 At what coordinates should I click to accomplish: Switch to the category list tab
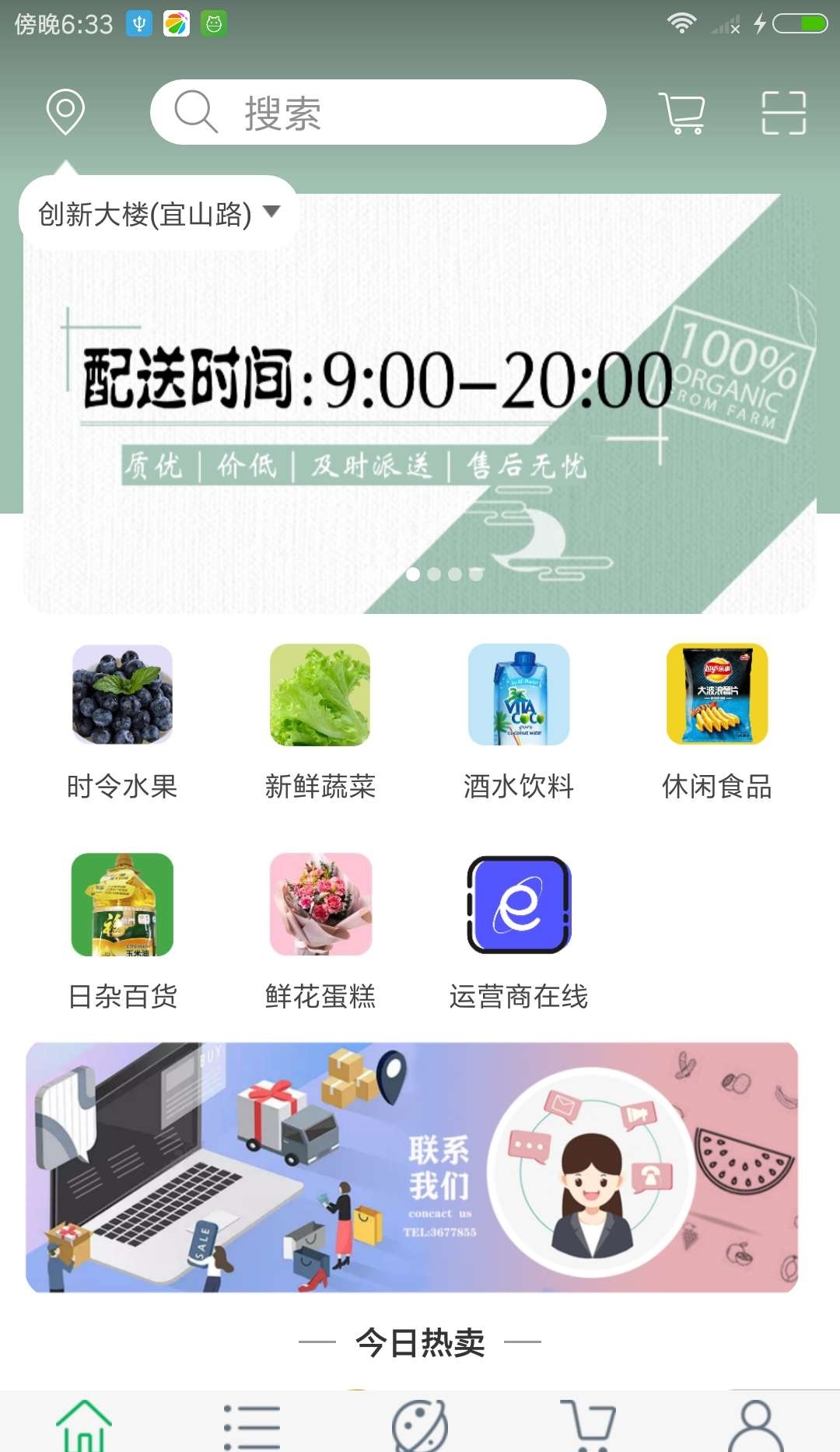tap(252, 1426)
